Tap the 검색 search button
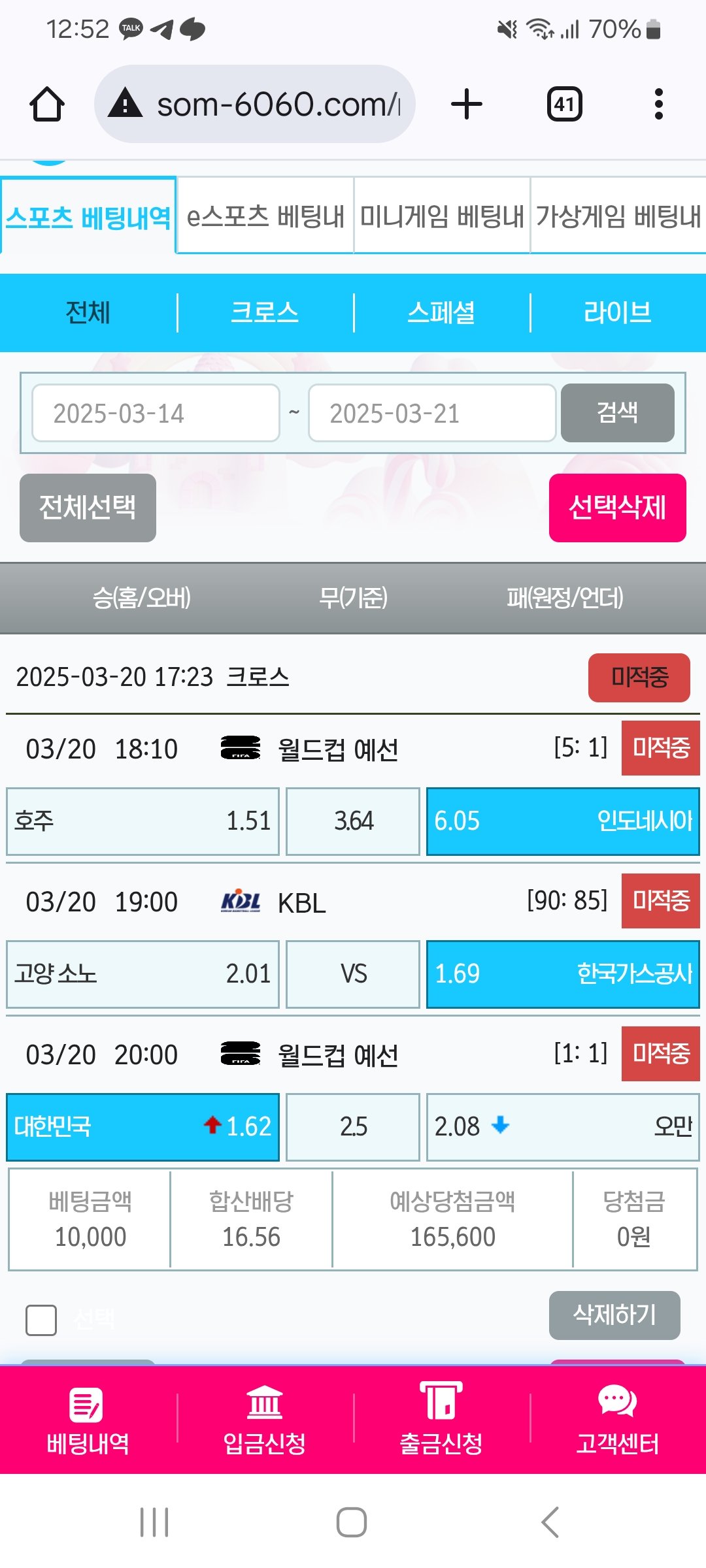The height and width of the screenshot is (1568, 706). pos(617,413)
